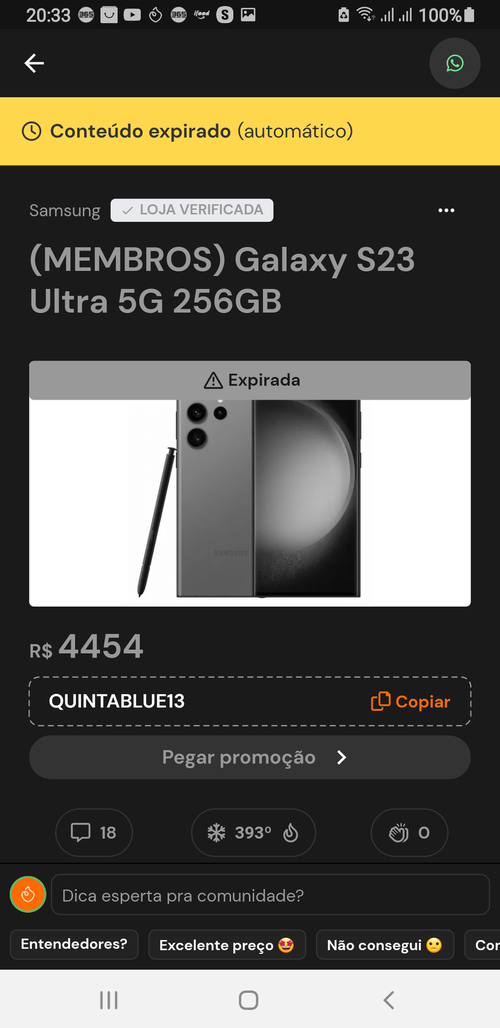Screen dimensions: 500x1028
Task: Open the three-dot overflow menu
Action: pos(446,210)
